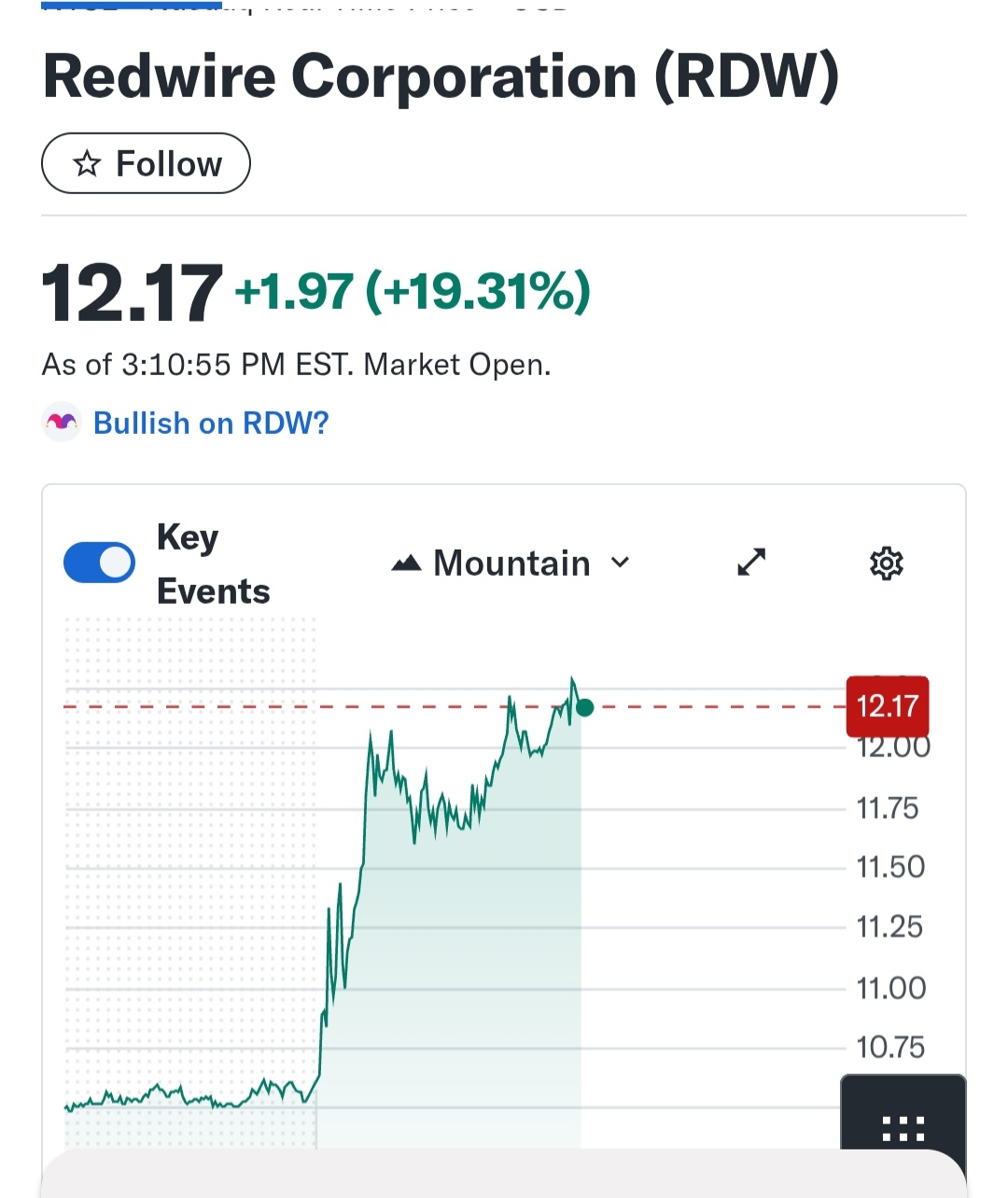Follow Redwire Corporation stock
The image size is (1008, 1198).
[x=146, y=163]
